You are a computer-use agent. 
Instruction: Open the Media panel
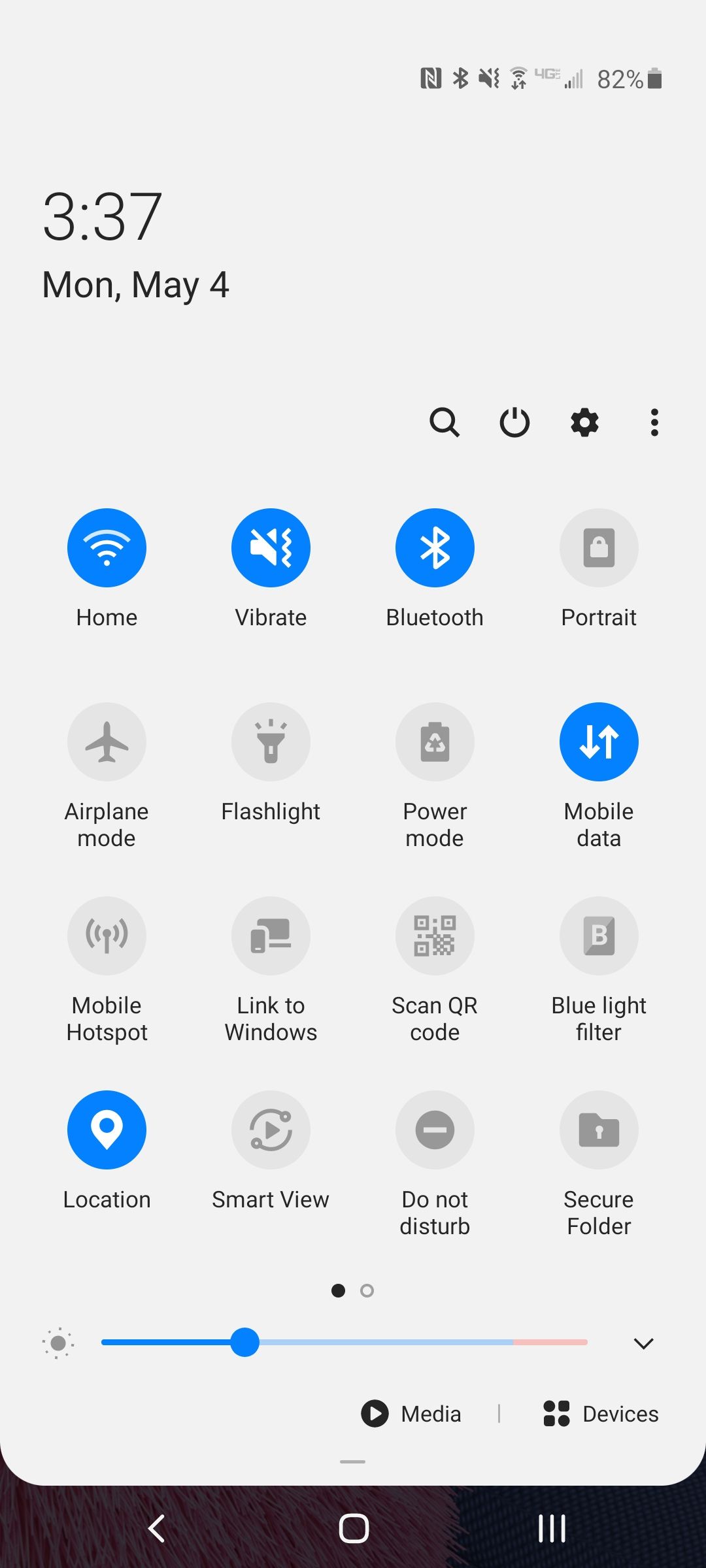(412, 1413)
